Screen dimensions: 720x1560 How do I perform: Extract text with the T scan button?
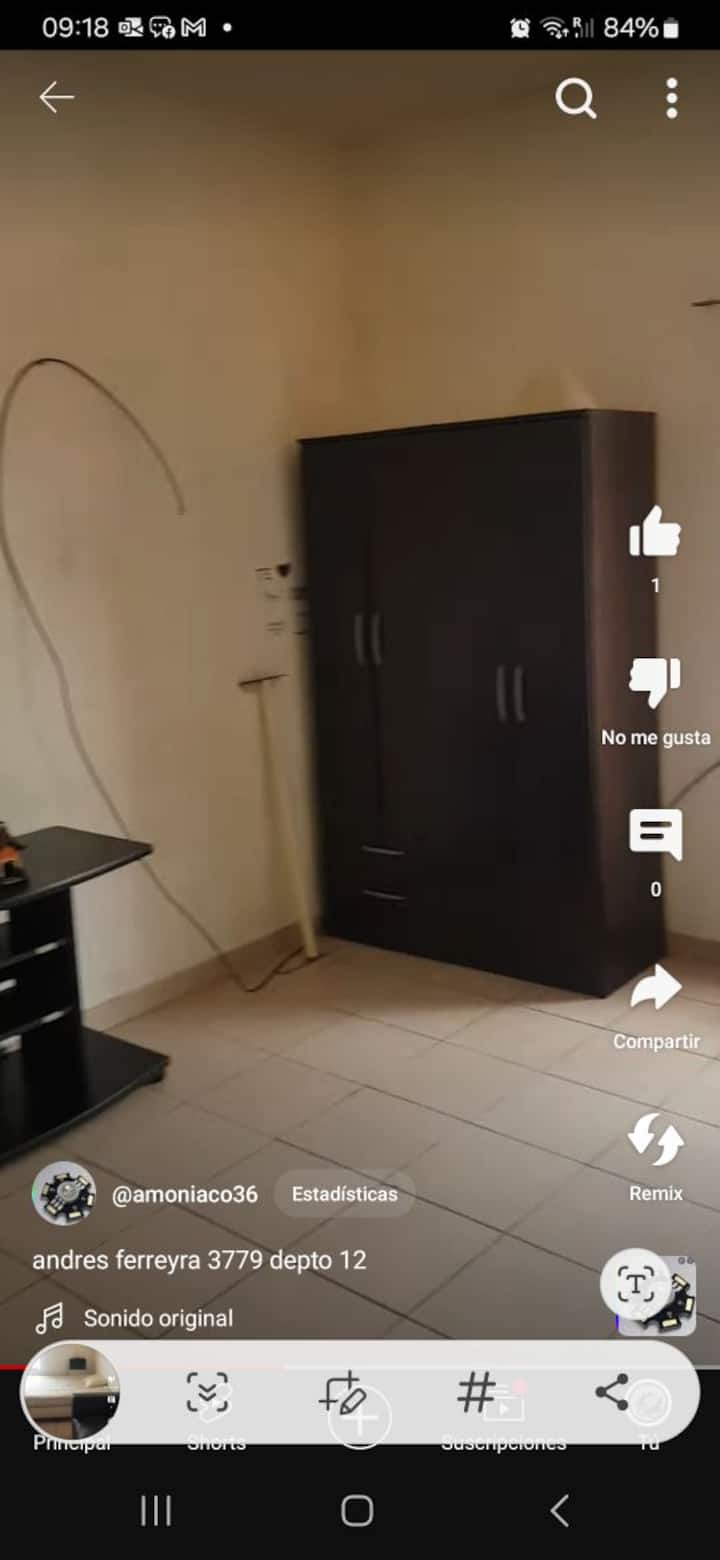[635, 1284]
